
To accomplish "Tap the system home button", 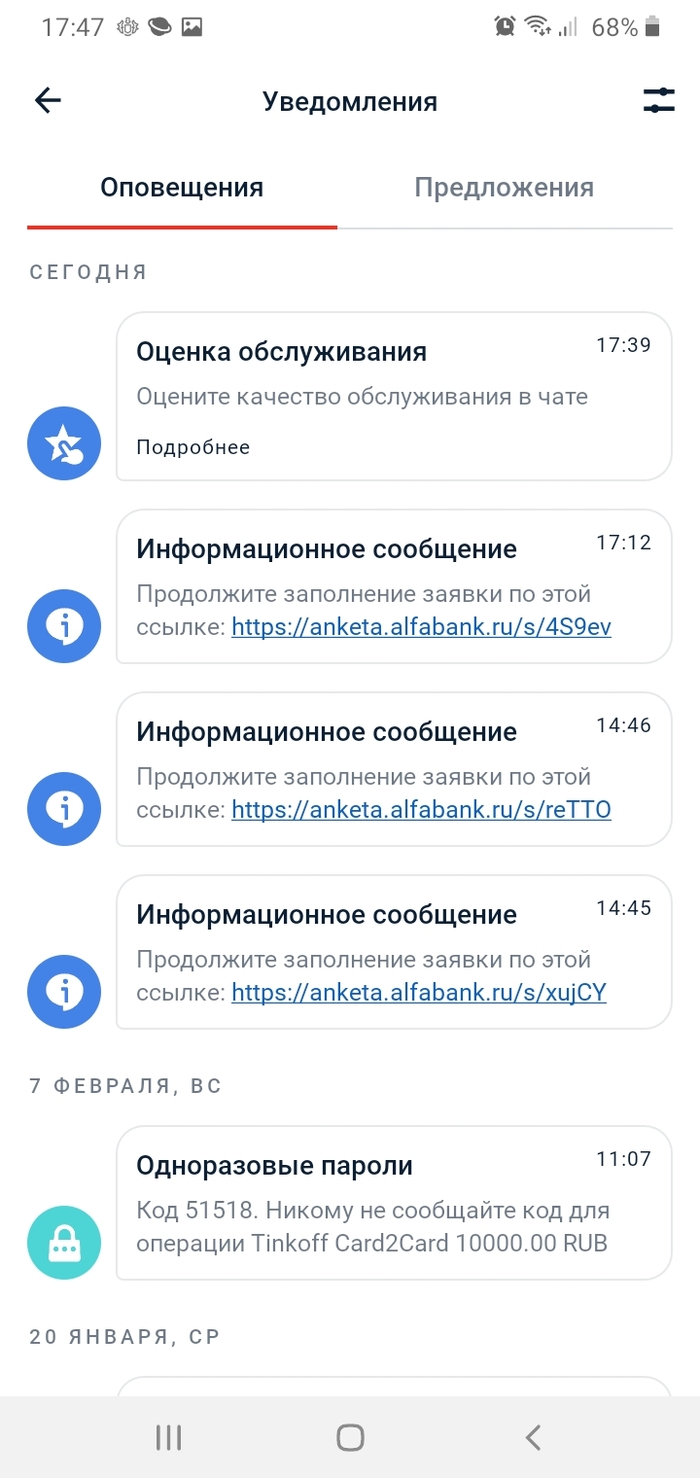I will click(x=350, y=1438).
